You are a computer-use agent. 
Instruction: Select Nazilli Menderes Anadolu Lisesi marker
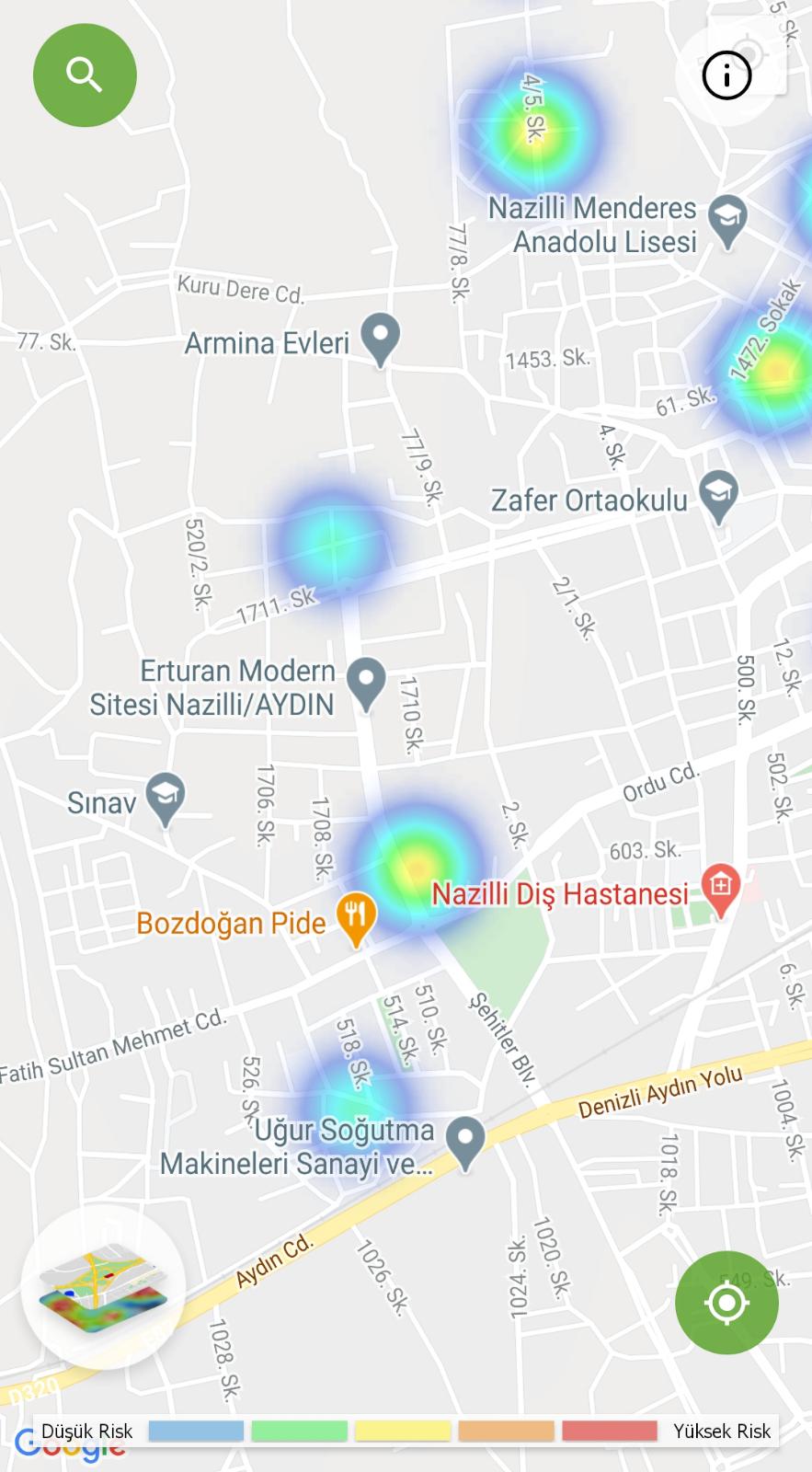click(x=728, y=221)
